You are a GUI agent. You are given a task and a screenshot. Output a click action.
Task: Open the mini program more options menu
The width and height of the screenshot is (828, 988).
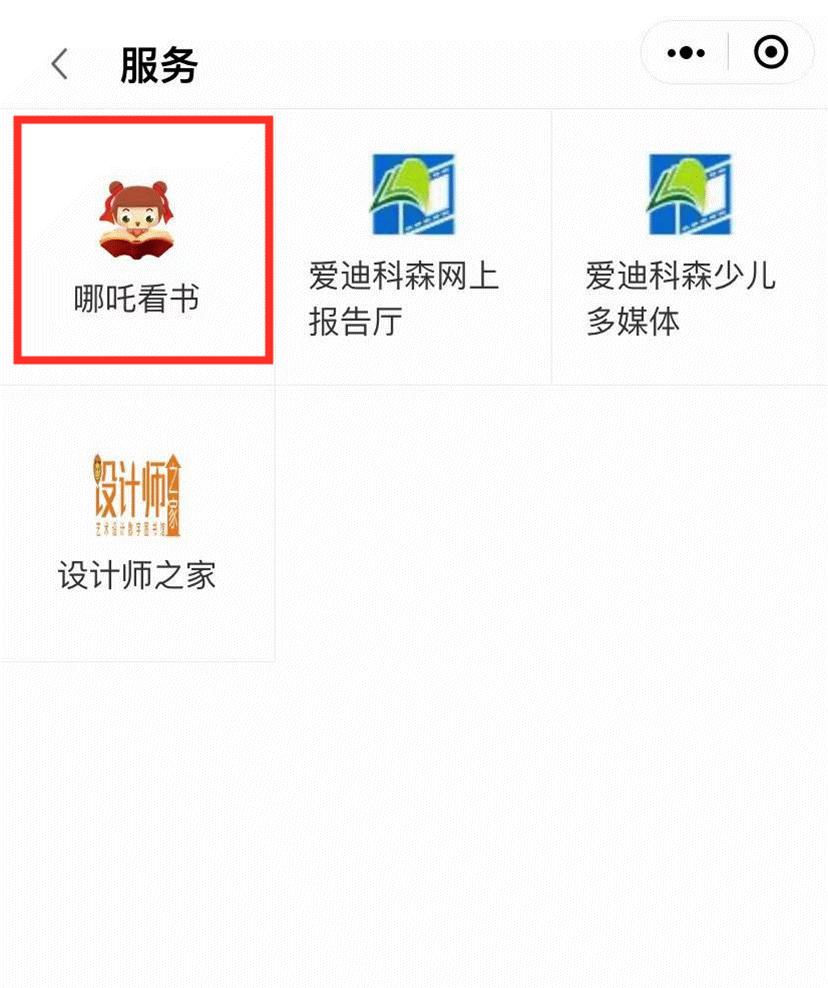[686, 53]
